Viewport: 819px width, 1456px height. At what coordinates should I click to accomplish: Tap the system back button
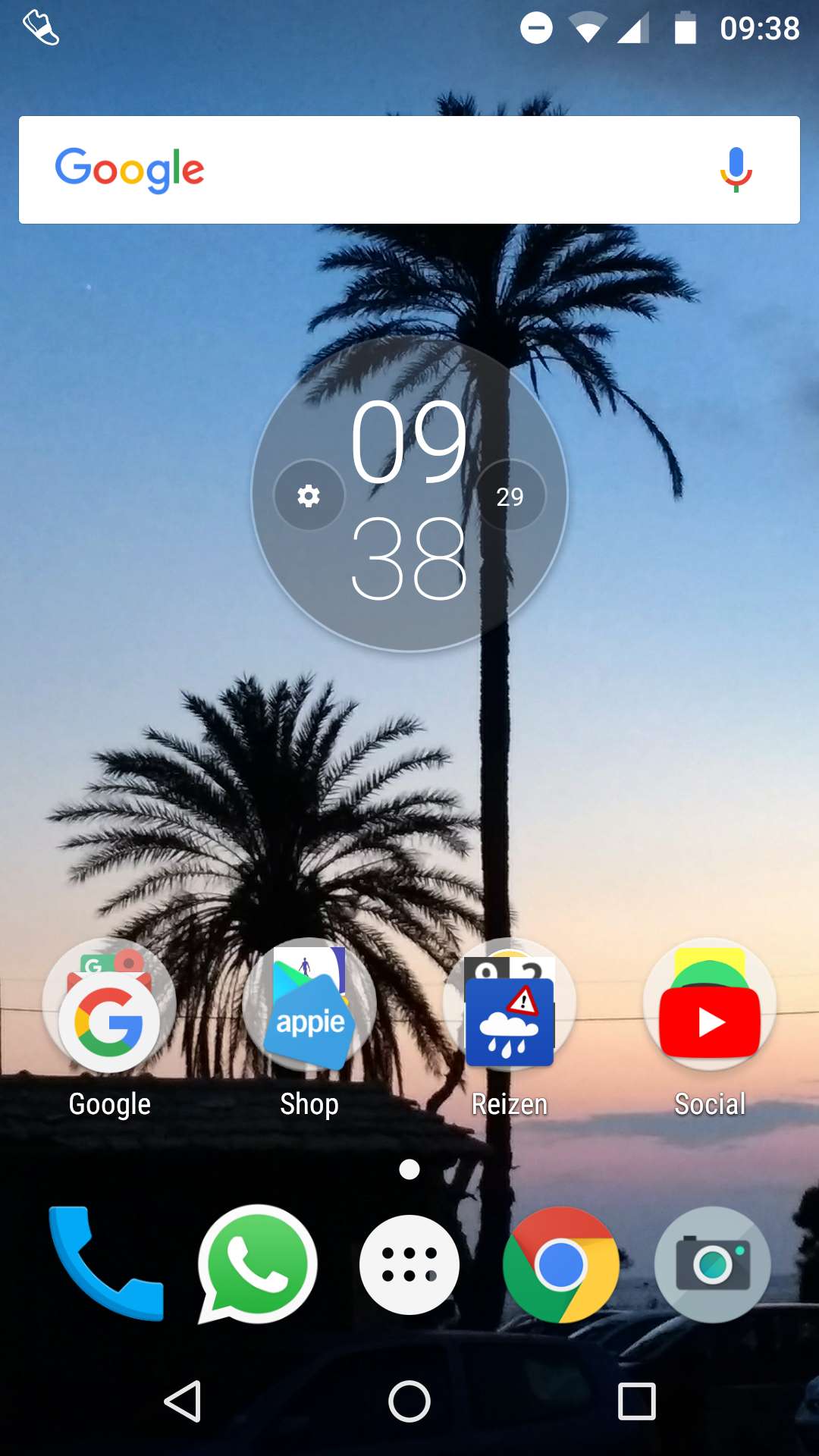(x=183, y=1401)
